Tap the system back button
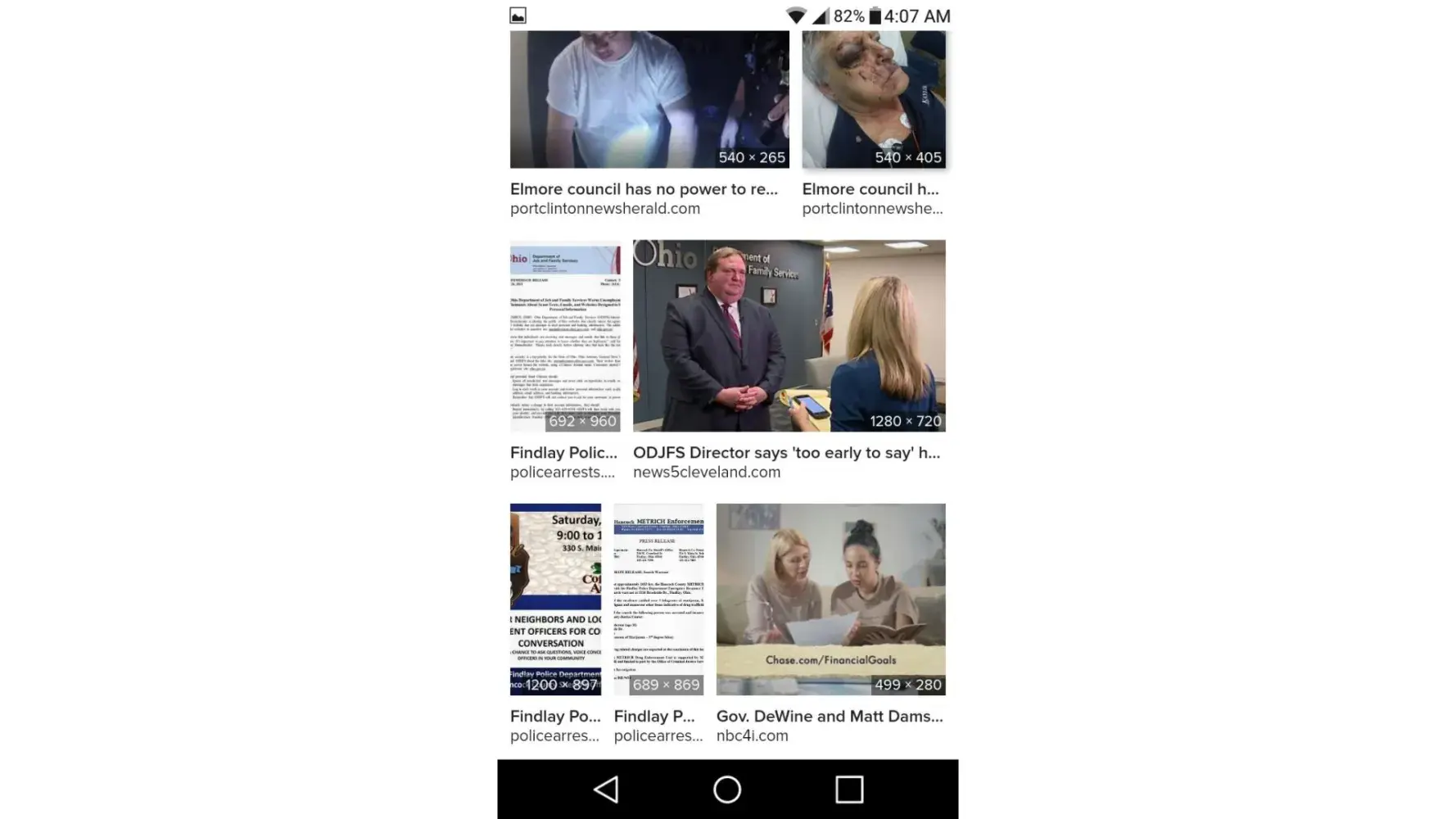This screenshot has width=1456, height=819. 606,790
